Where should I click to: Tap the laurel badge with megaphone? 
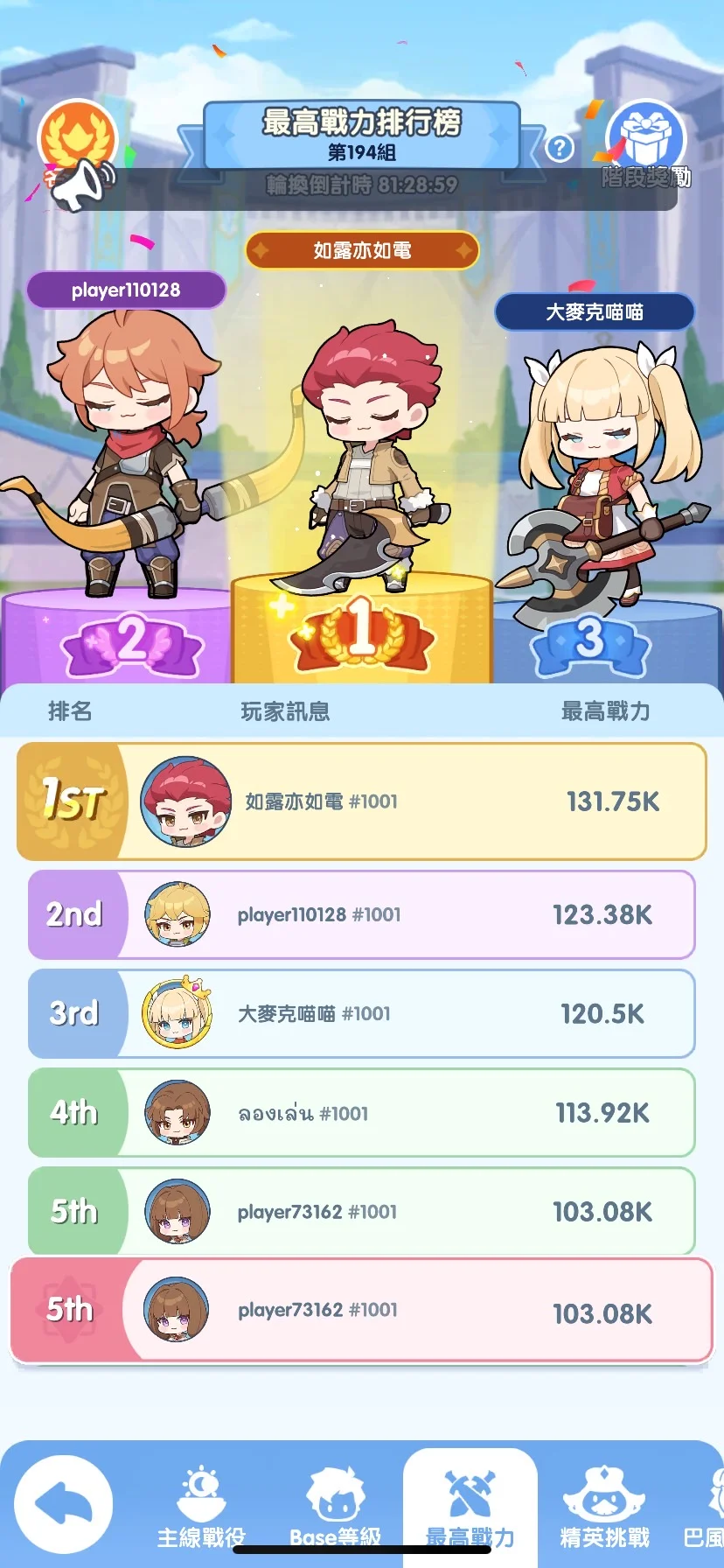coord(77,155)
